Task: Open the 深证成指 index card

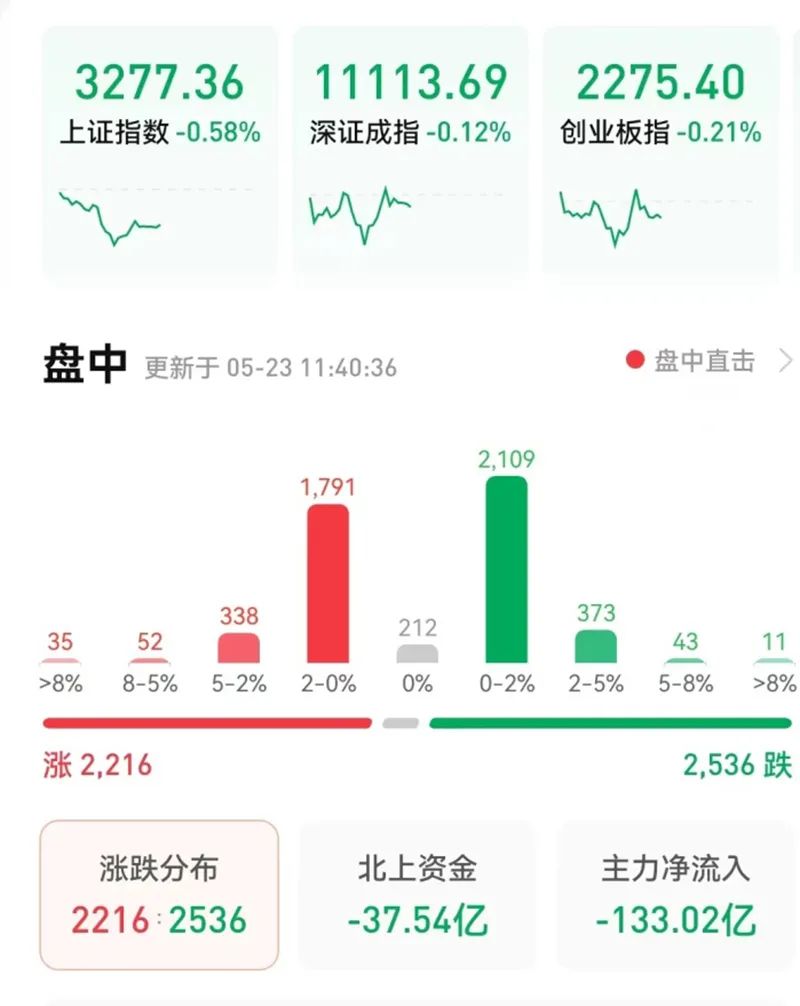Action: [410, 150]
